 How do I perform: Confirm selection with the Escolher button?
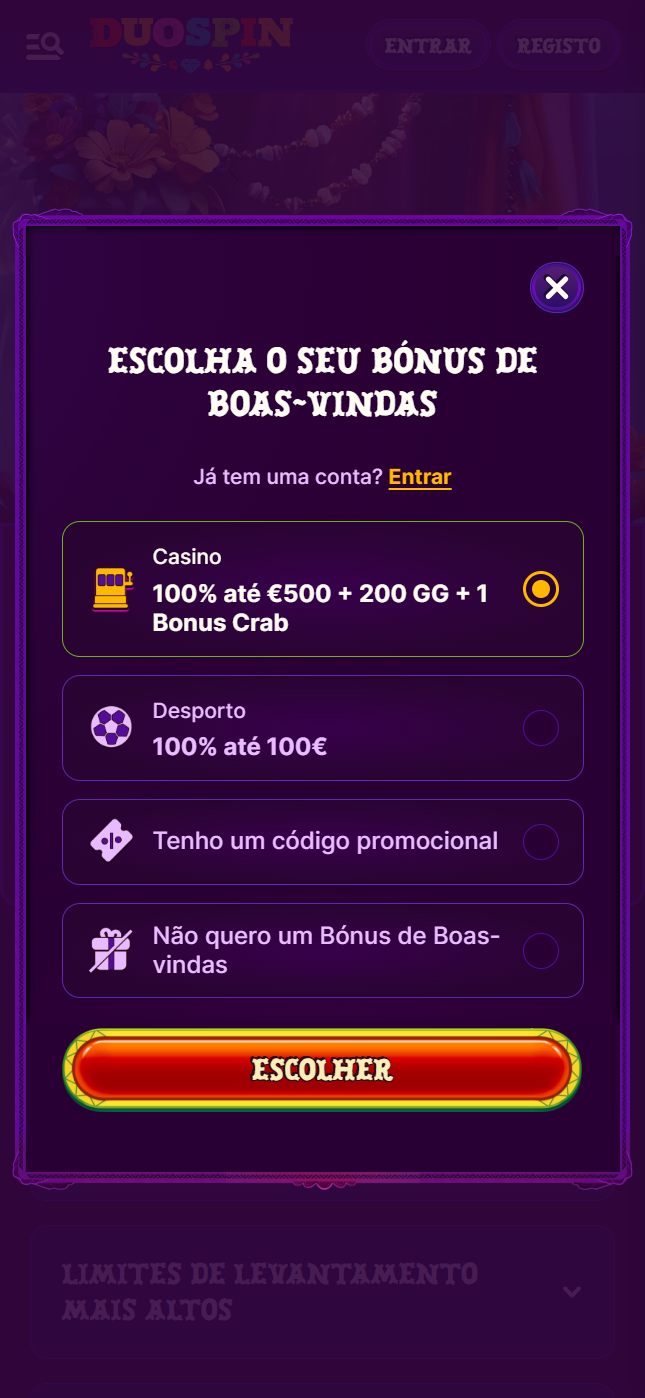[322, 1069]
